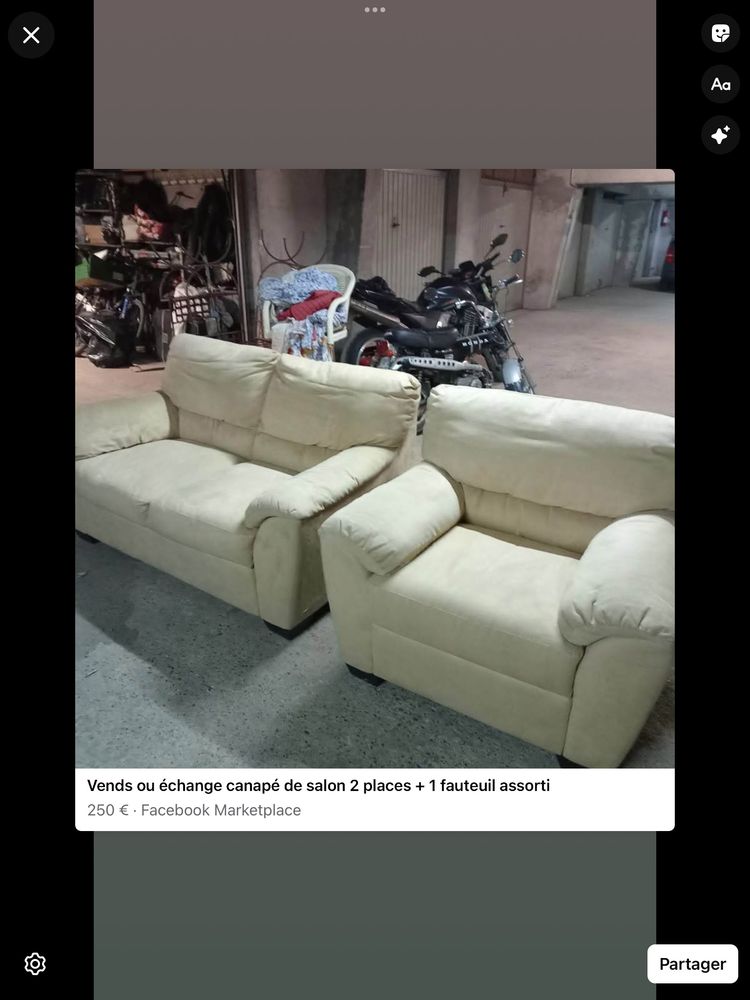Screen dimensions: 750x1000
Task: Tap the sofa listing photo
Action: (375, 470)
